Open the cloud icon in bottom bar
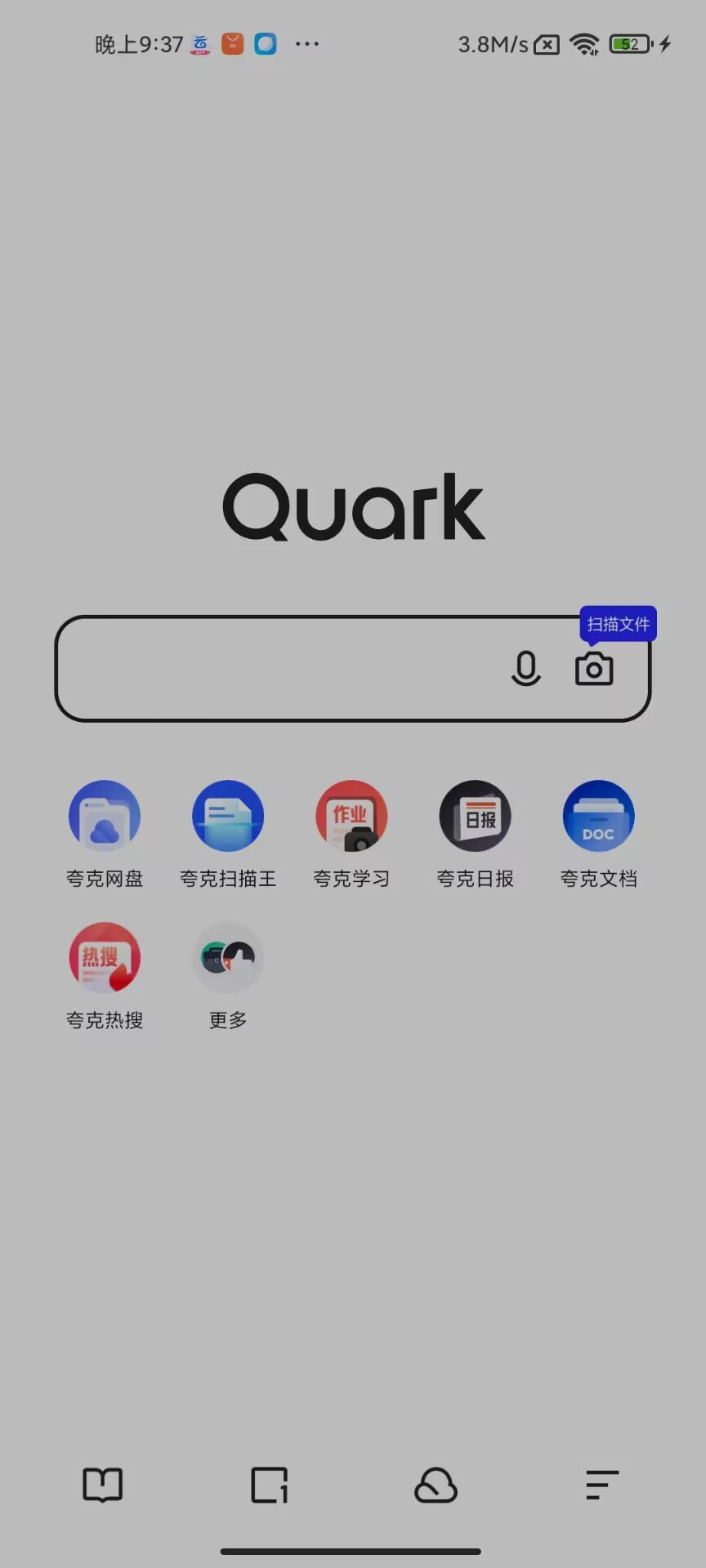Viewport: 706px width, 1568px height. coord(436,1485)
